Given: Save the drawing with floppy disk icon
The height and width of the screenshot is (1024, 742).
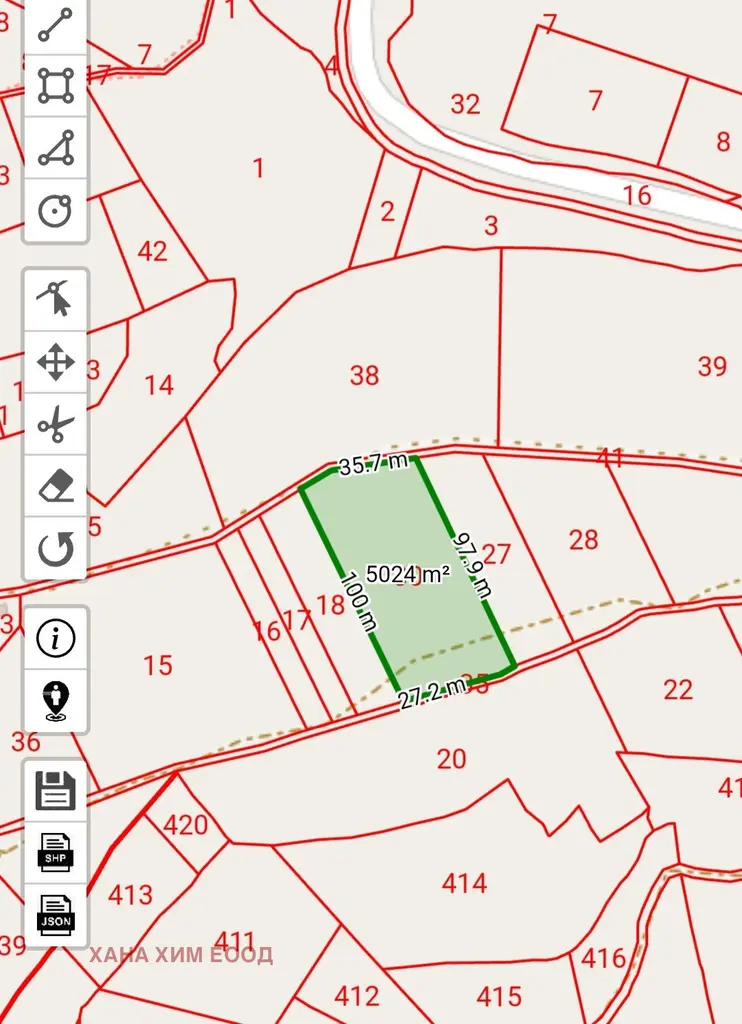Looking at the screenshot, I should [56, 790].
